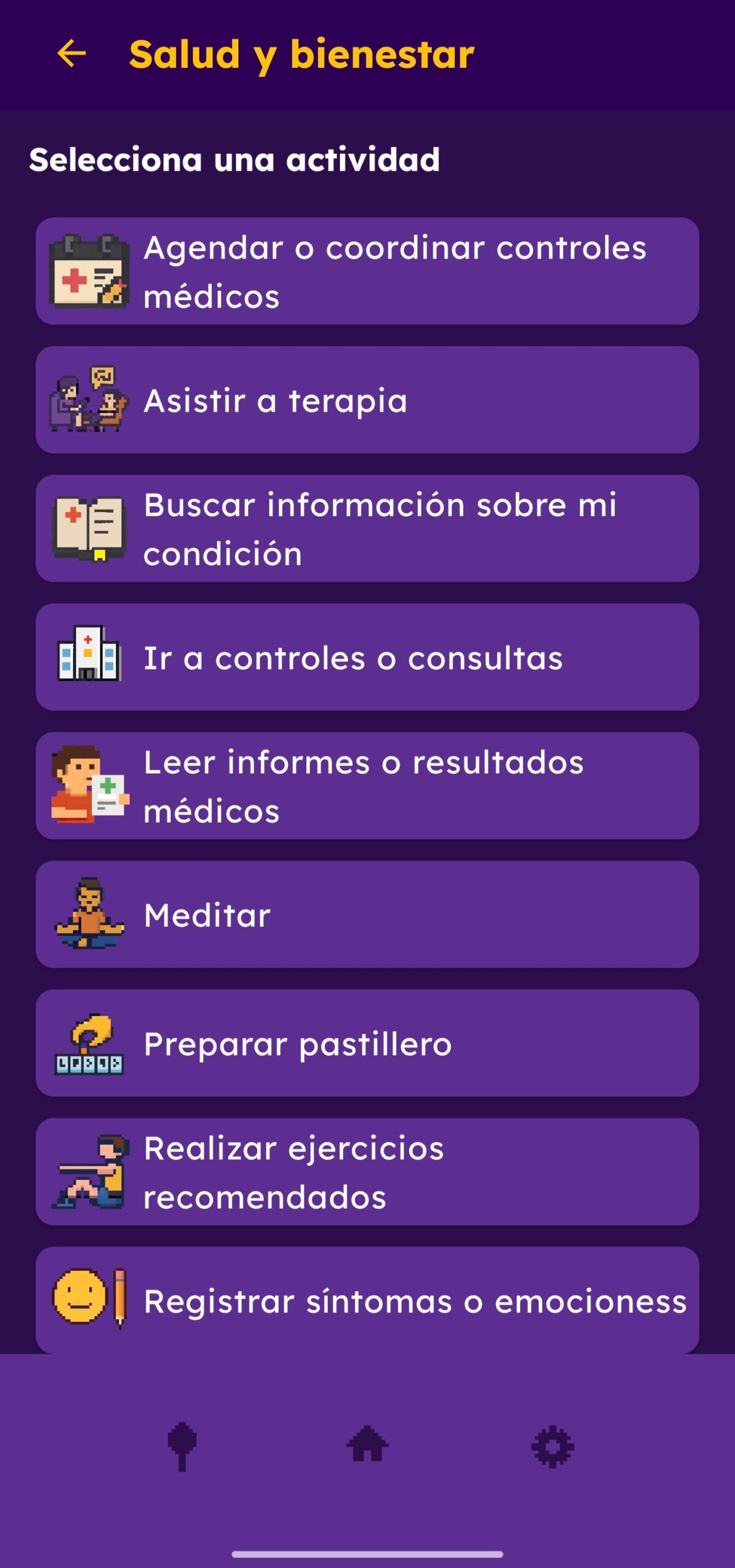The image size is (735, 1568).
Task: Choose the Meditar activity
Action: [x=367, y=914]
